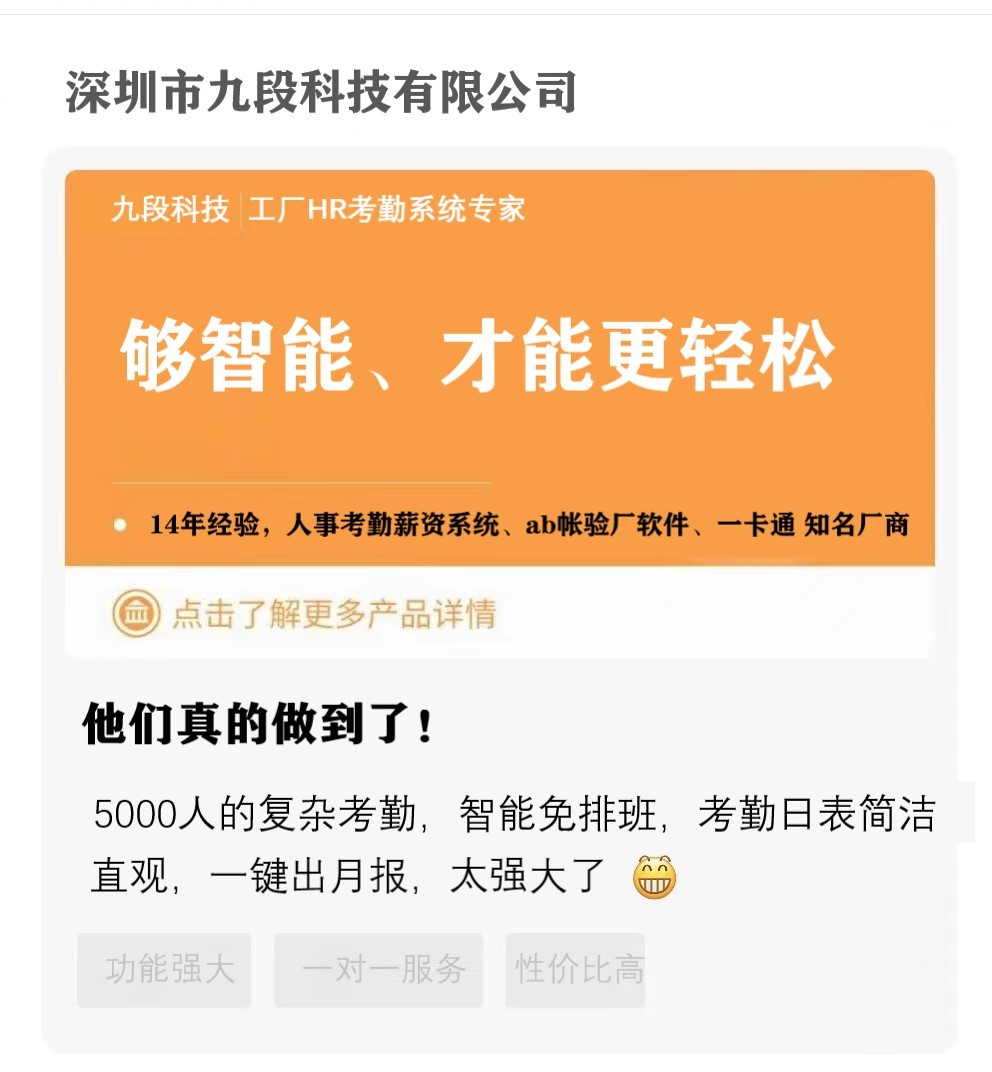The width and height of the screenshot is (992, 1072).
Task: Tap the 性价比高 tag
Action: coord(576,969)
